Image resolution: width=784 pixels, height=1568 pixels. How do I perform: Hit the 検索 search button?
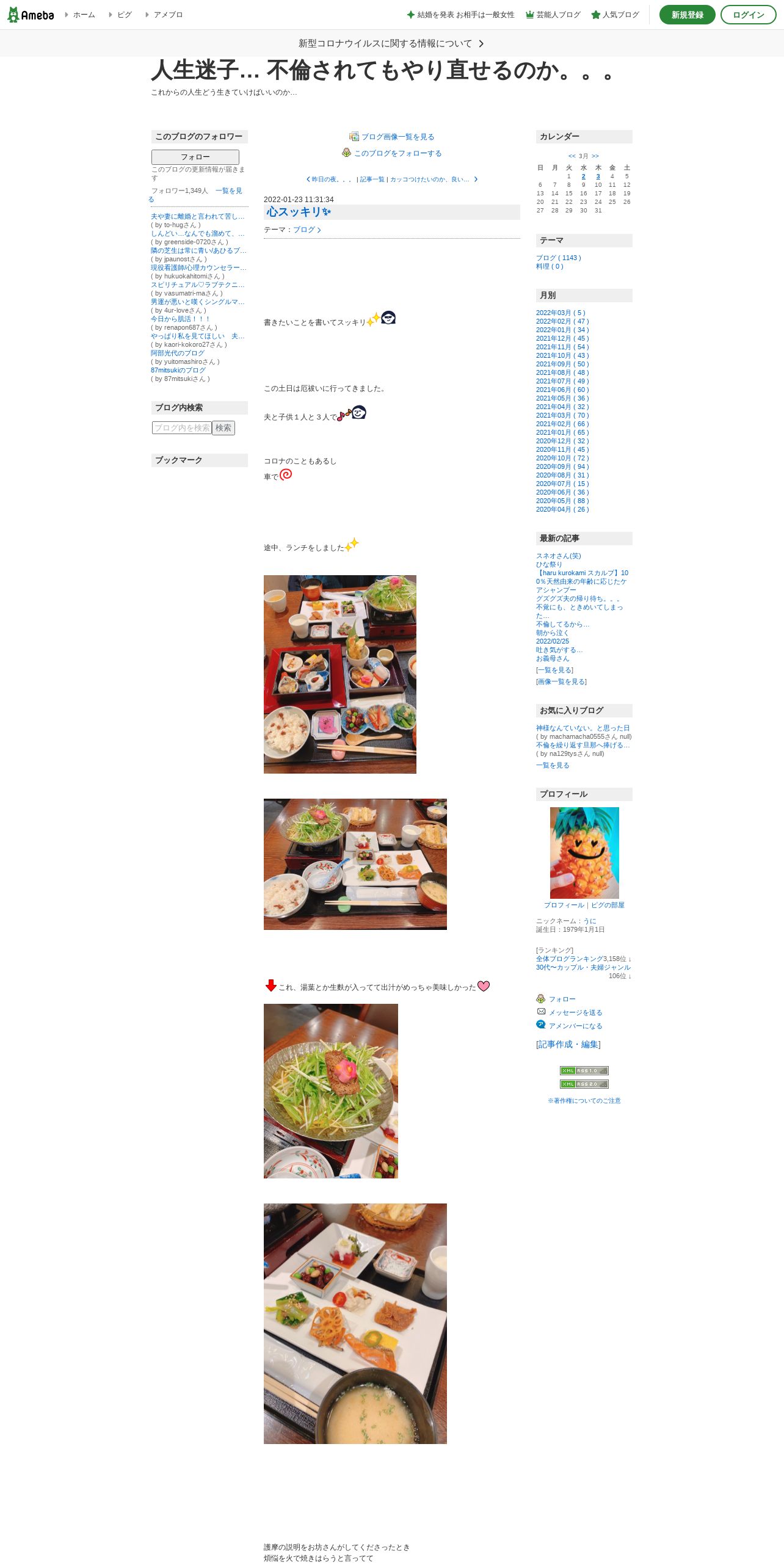click(x=223, y=428)
